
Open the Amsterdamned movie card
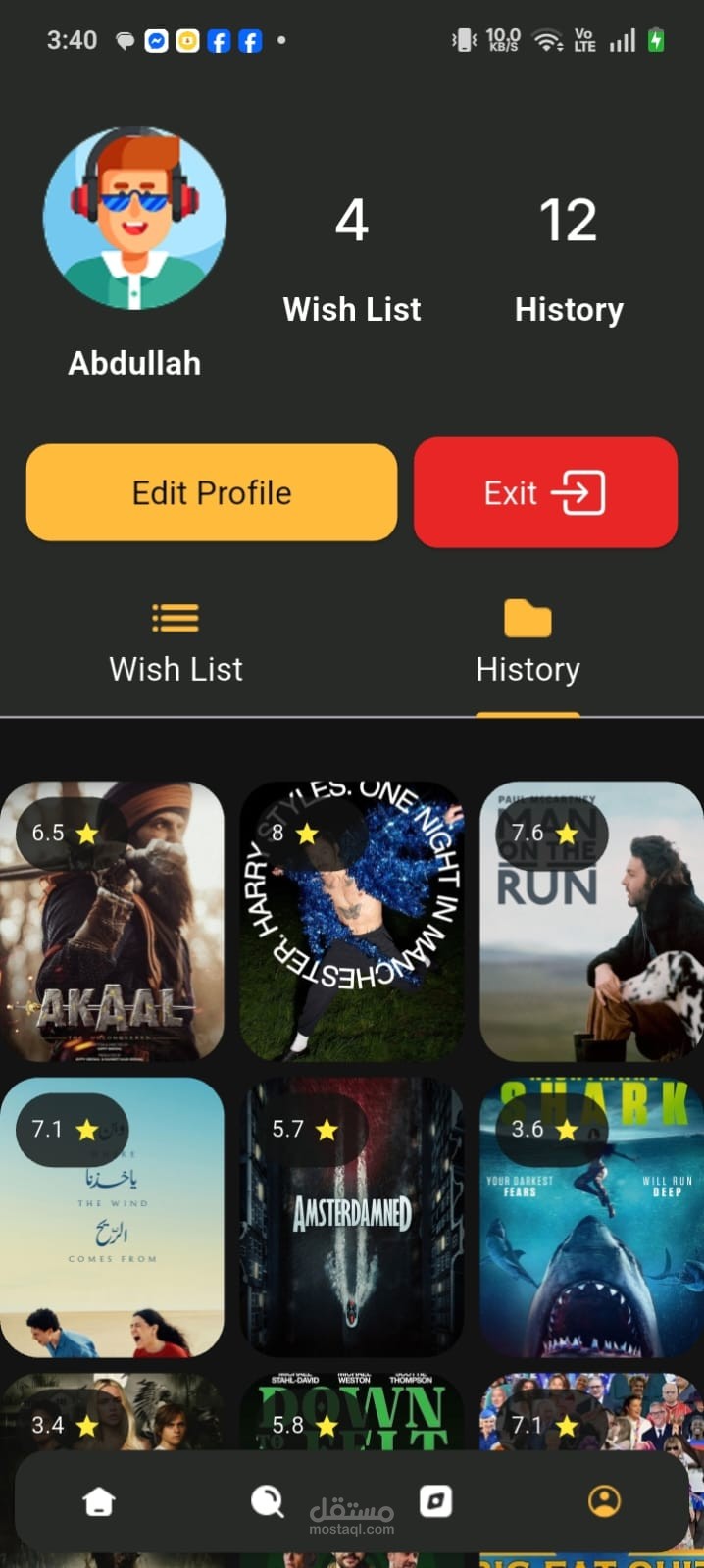(x=352, y=1217)
